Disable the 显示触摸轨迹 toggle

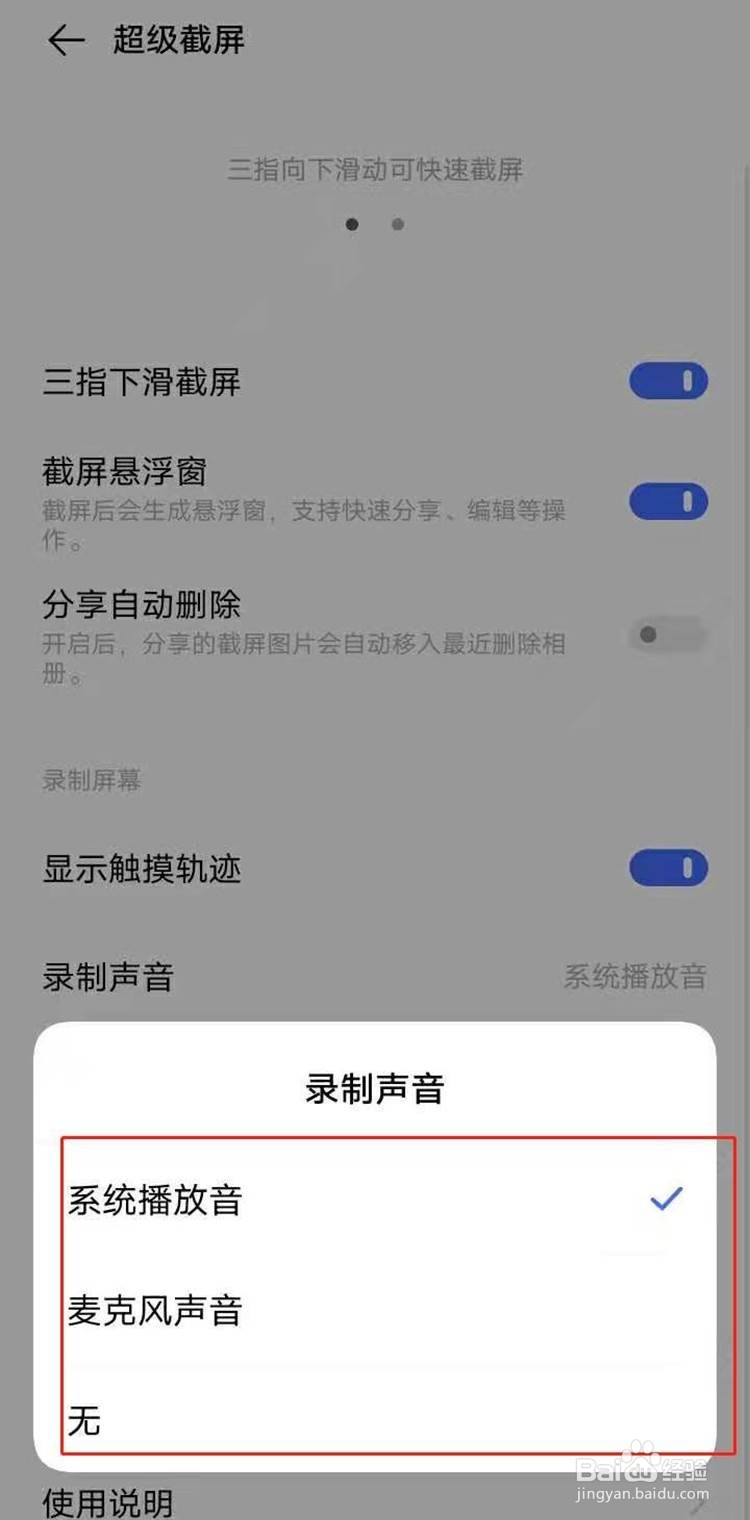click(x=668, y=867)
